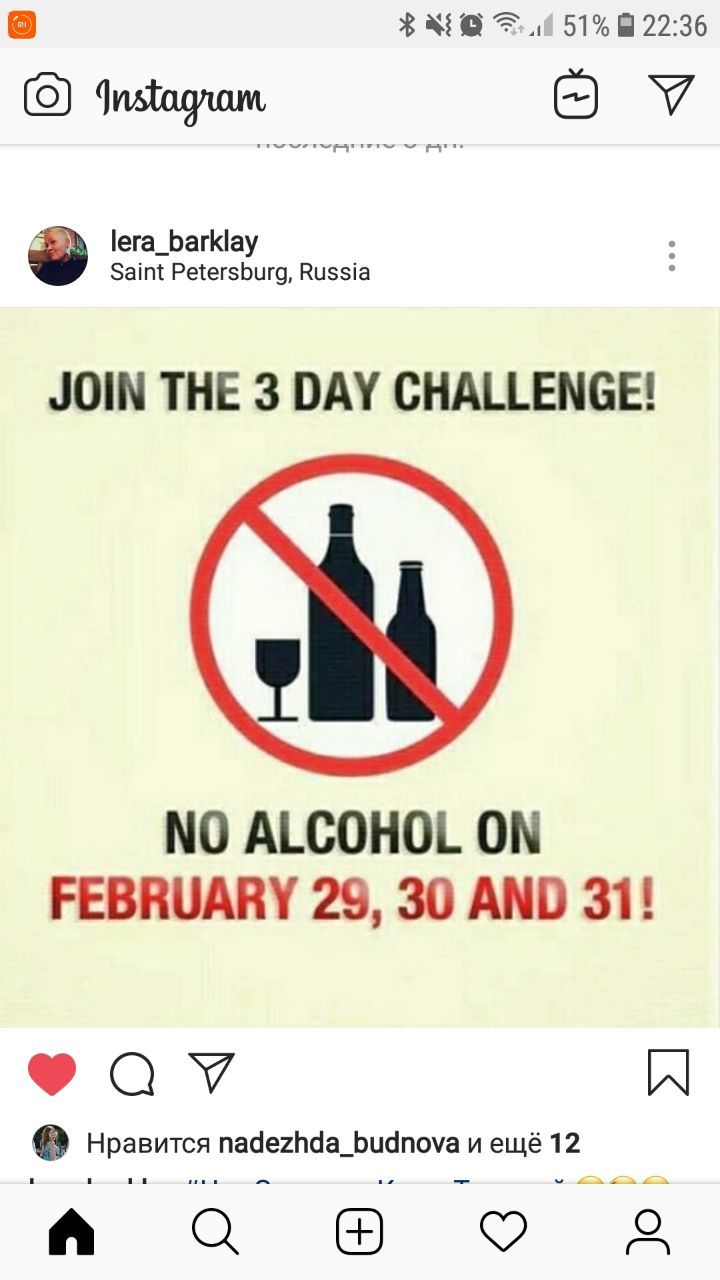The image size is (720, 1280).
Task: Create a new post
Action: 360,1231
